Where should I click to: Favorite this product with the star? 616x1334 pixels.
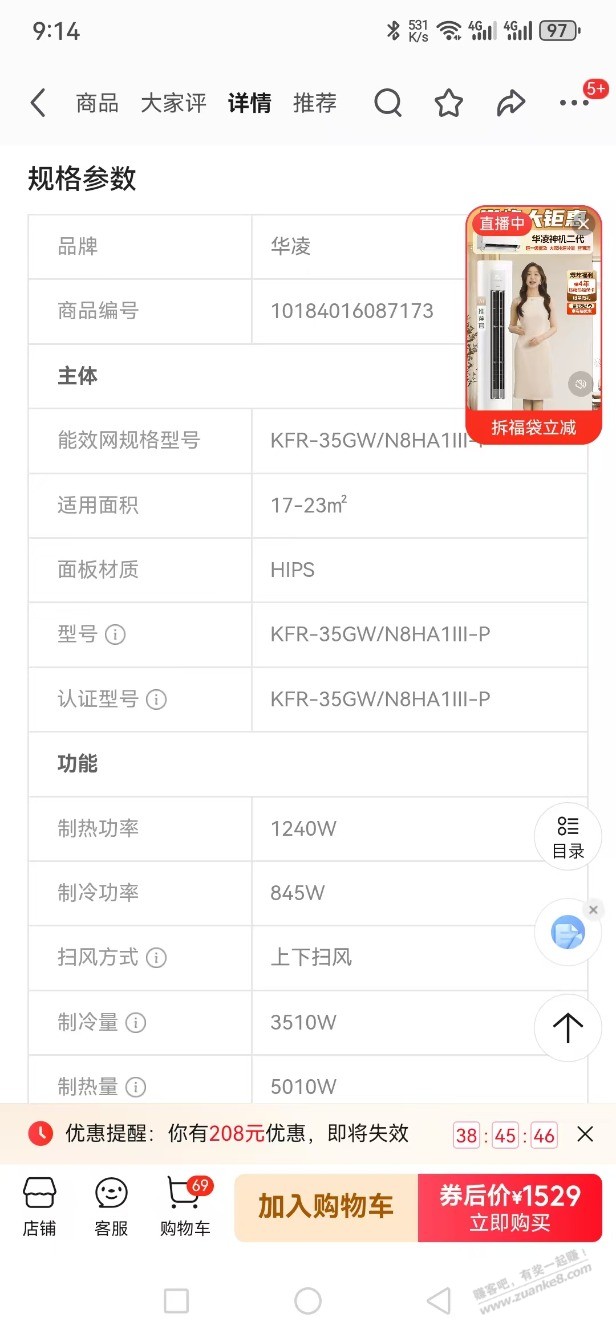click(x=449, y=103)
